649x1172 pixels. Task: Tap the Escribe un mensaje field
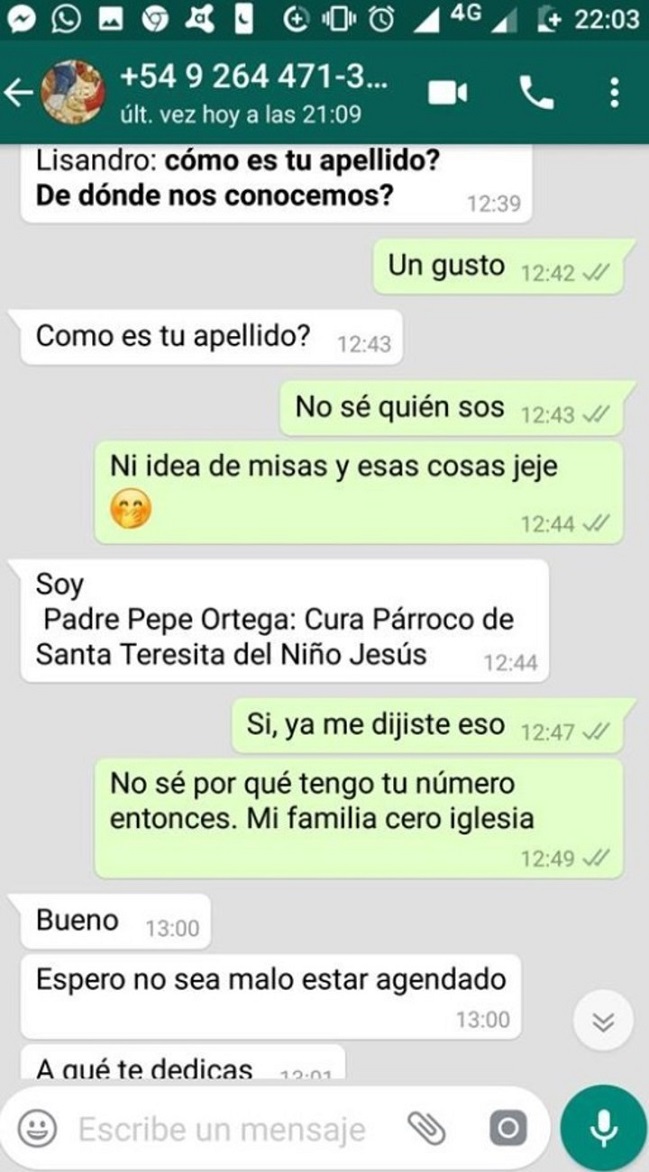pos(222,1130)
